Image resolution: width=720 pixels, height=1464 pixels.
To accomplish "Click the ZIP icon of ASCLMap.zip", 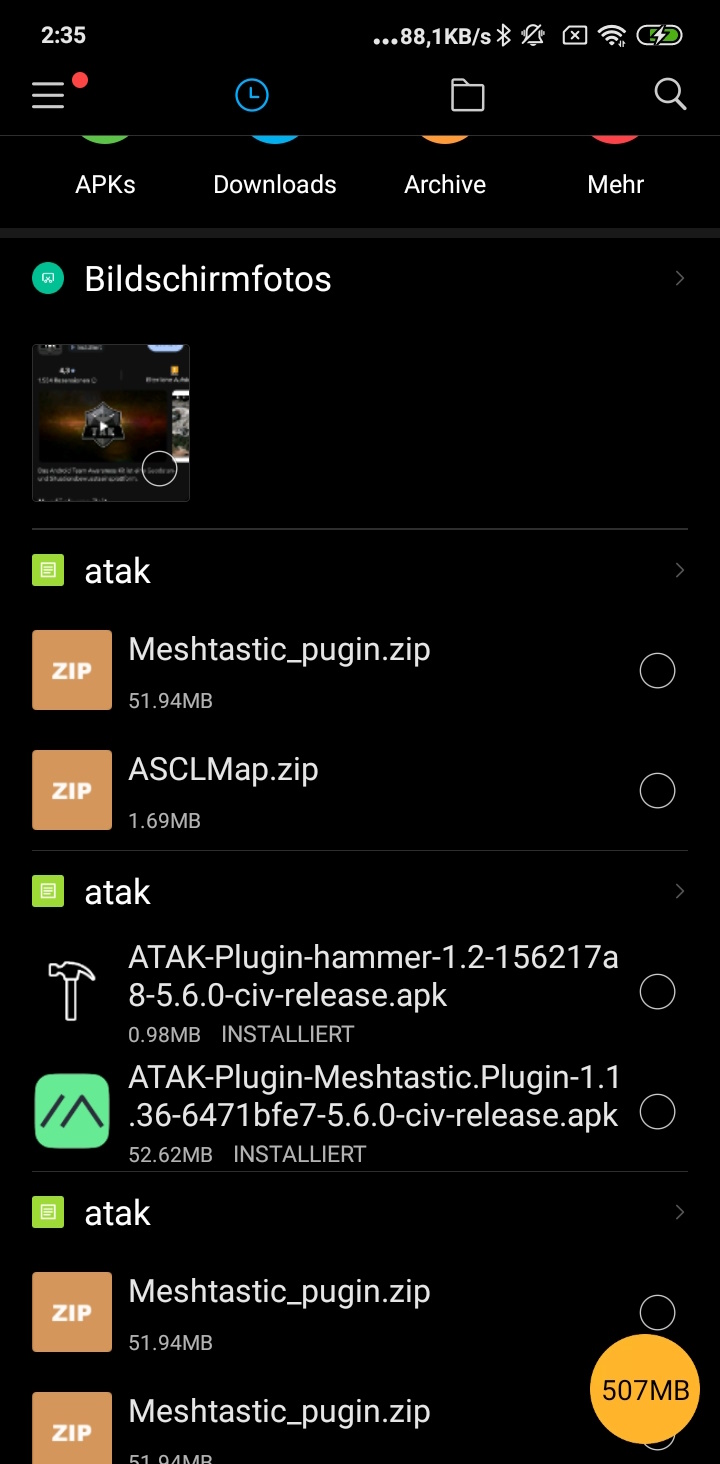I will pyautogui.click(x=71, y=790).
